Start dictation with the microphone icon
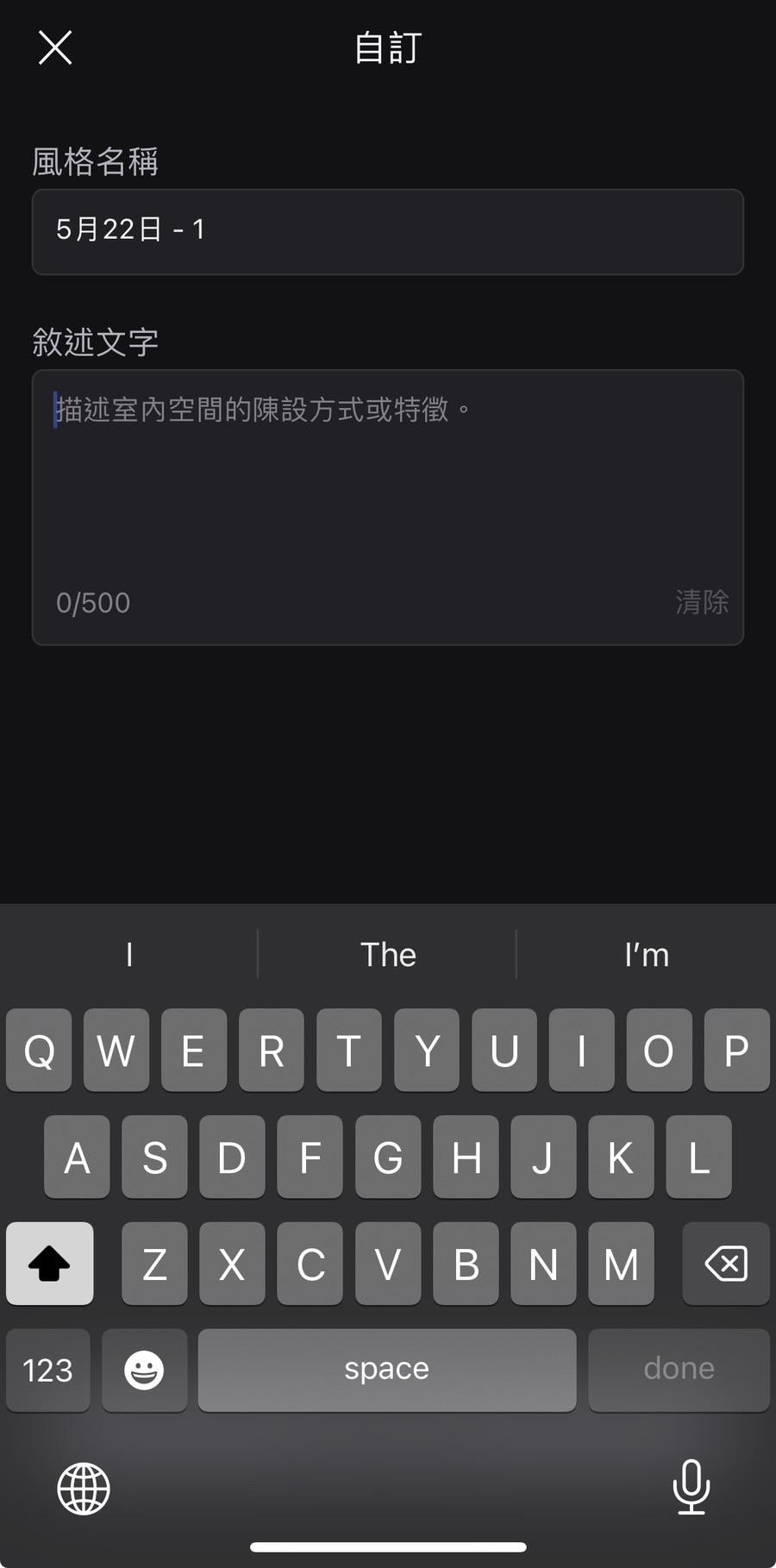This screenshot has width=776, height=1568. [x=692, y=1488]
